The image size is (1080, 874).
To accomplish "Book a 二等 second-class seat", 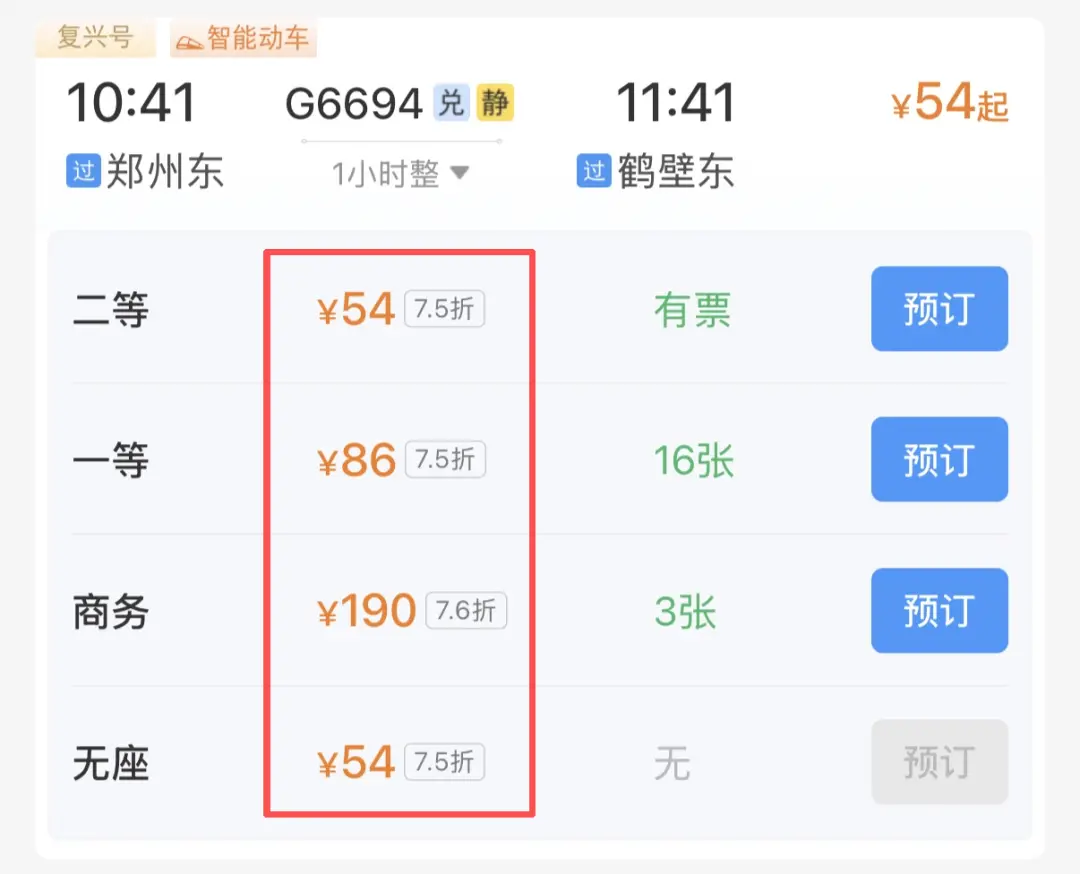I will click(938, 309).
